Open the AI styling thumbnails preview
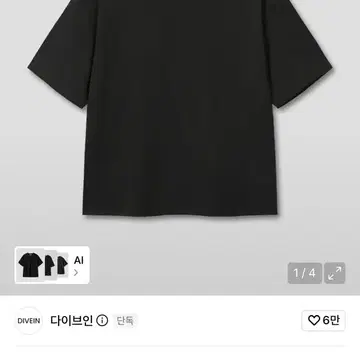Viewport: 360px width, 360px height. coord(52,265)
